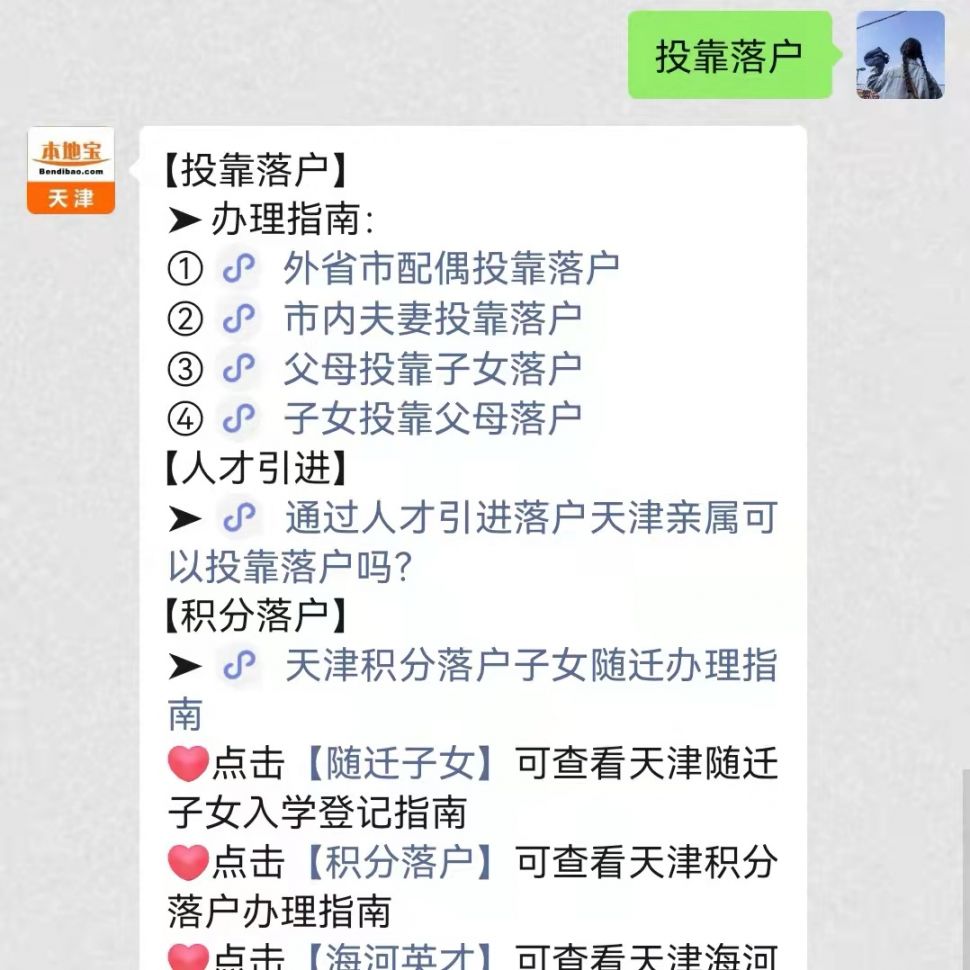970x970 pixels.
Task: Tap the 【积分落户】 keyword link
Action: click(x=400, y=862)
